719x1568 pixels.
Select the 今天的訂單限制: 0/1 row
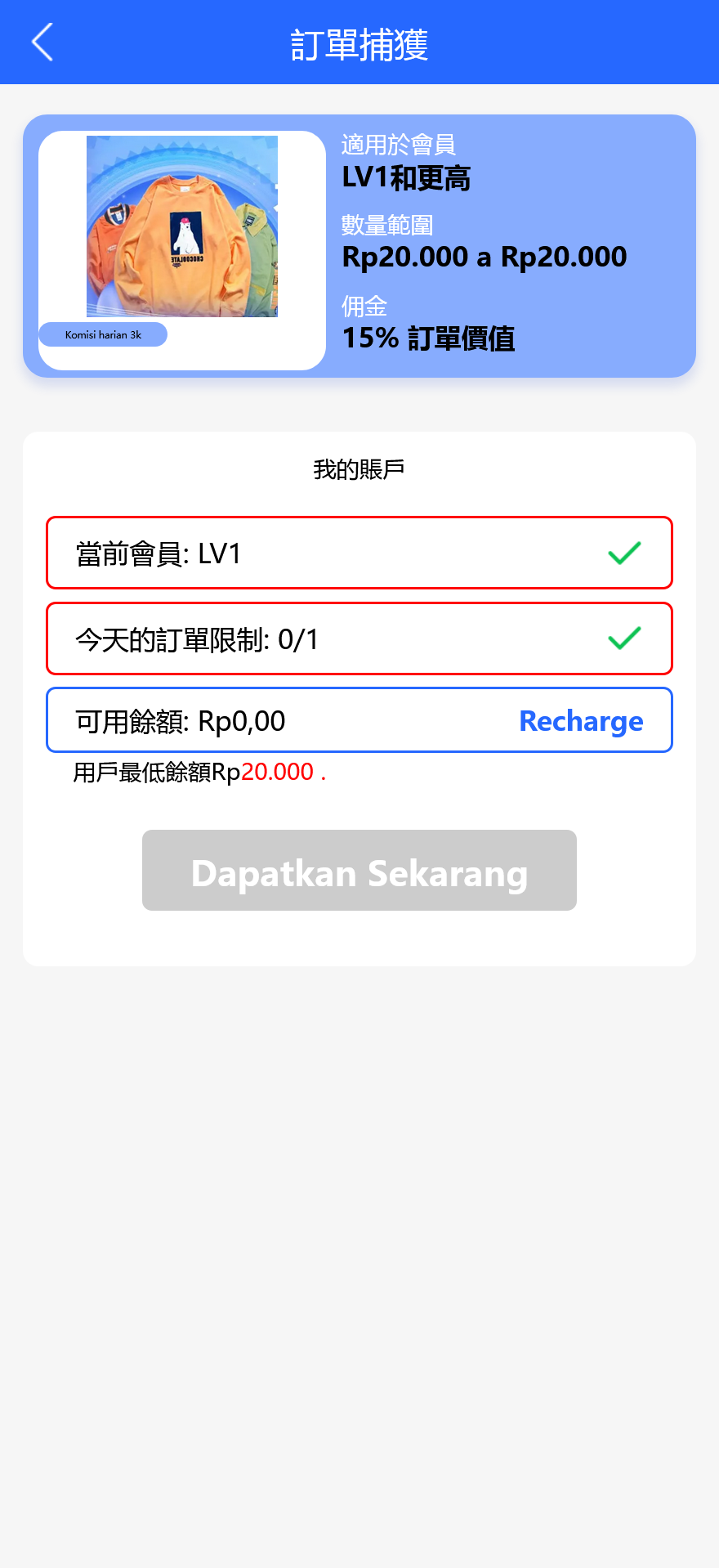coord(359,638)
